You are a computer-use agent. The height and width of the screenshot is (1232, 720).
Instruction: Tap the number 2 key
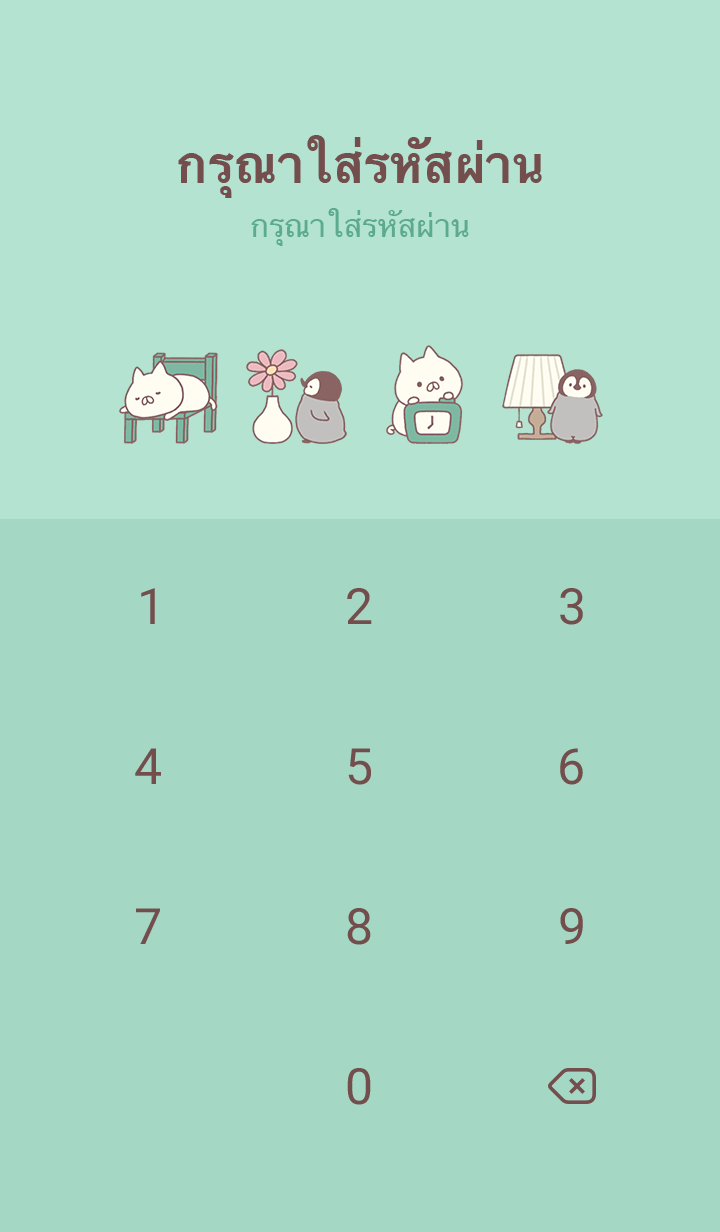point(359,607)
